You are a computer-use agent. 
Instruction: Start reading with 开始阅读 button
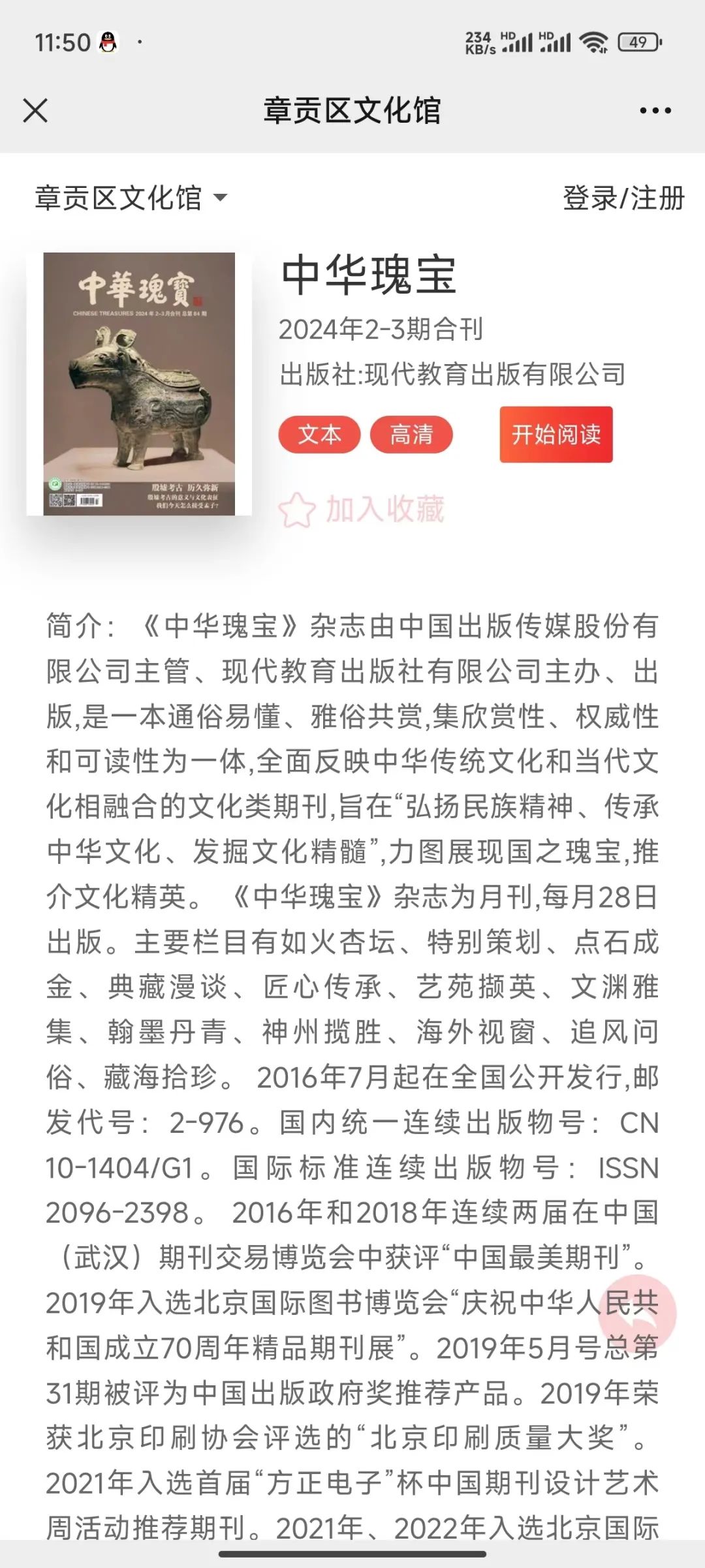556,435
